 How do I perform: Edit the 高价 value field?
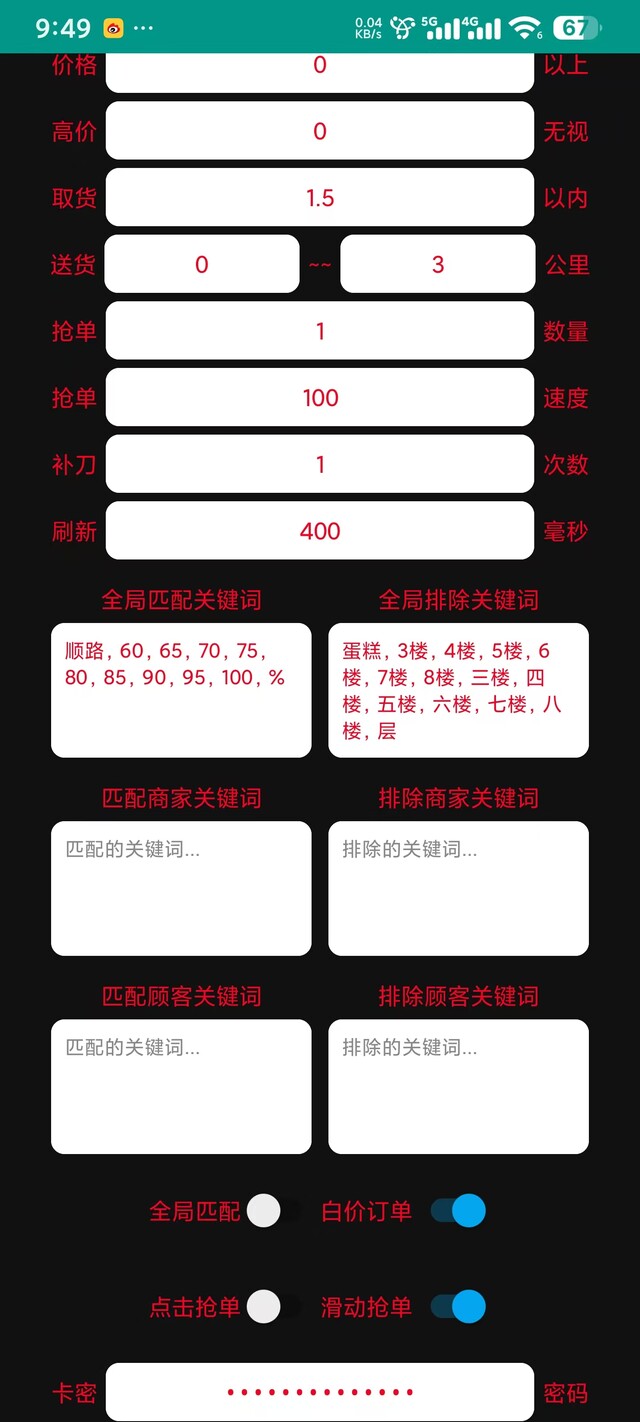coord(319,131)
